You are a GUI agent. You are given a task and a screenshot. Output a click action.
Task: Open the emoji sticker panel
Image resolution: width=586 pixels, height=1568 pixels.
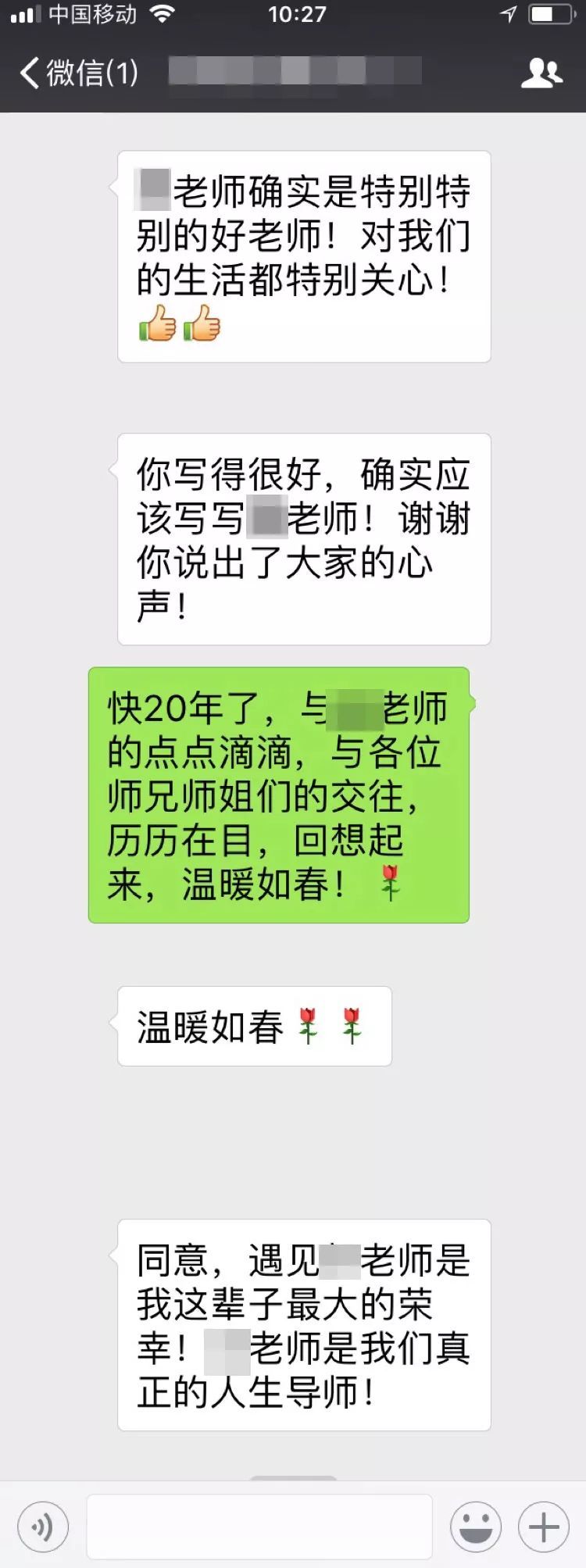pyautogui.click(x=475, y=1527)
